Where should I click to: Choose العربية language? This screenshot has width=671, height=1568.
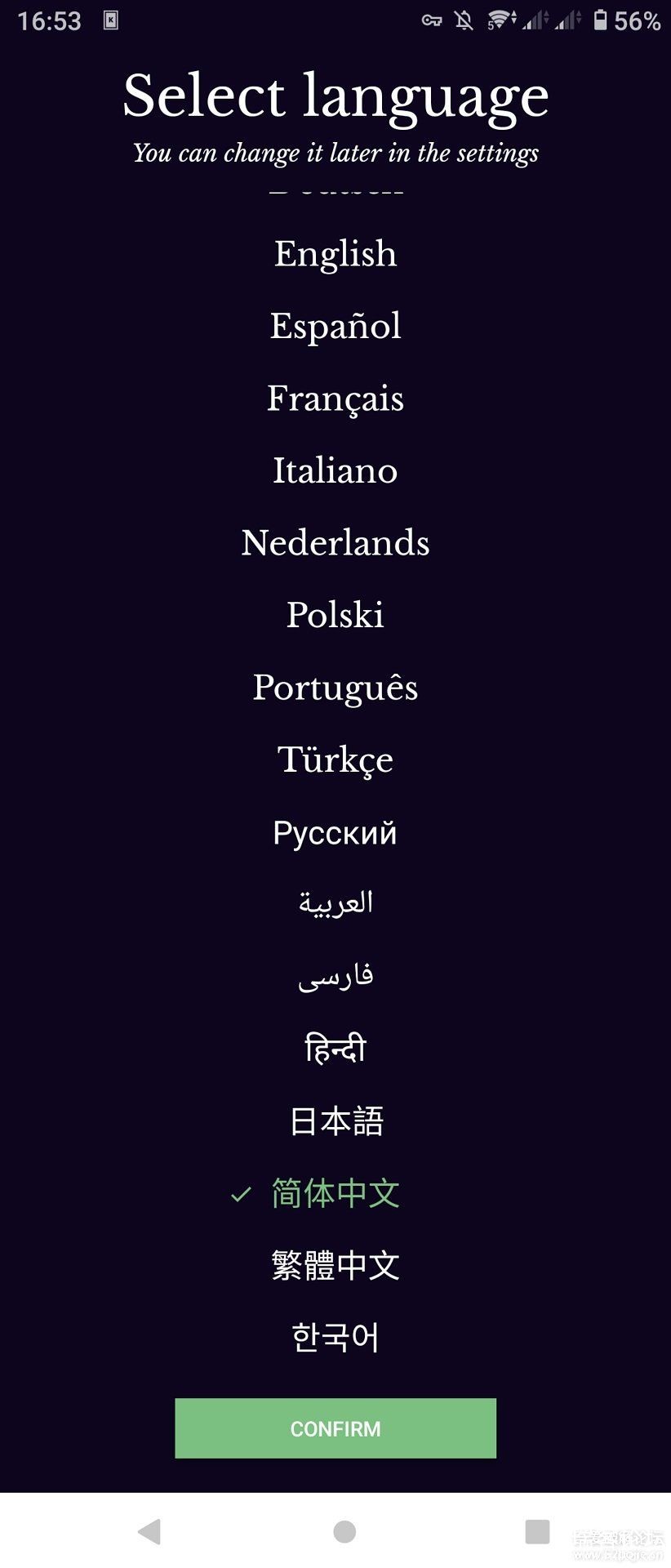(x=335, y=903)
